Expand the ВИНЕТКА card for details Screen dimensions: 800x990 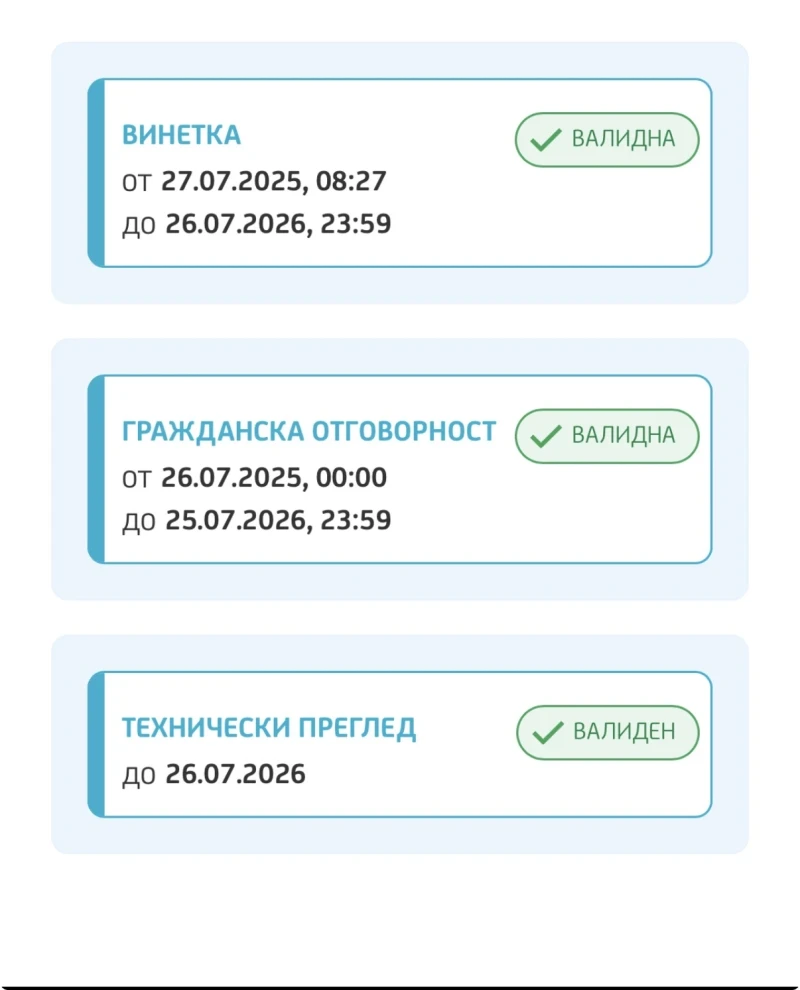pyautogui.click(x=400, y=172)
